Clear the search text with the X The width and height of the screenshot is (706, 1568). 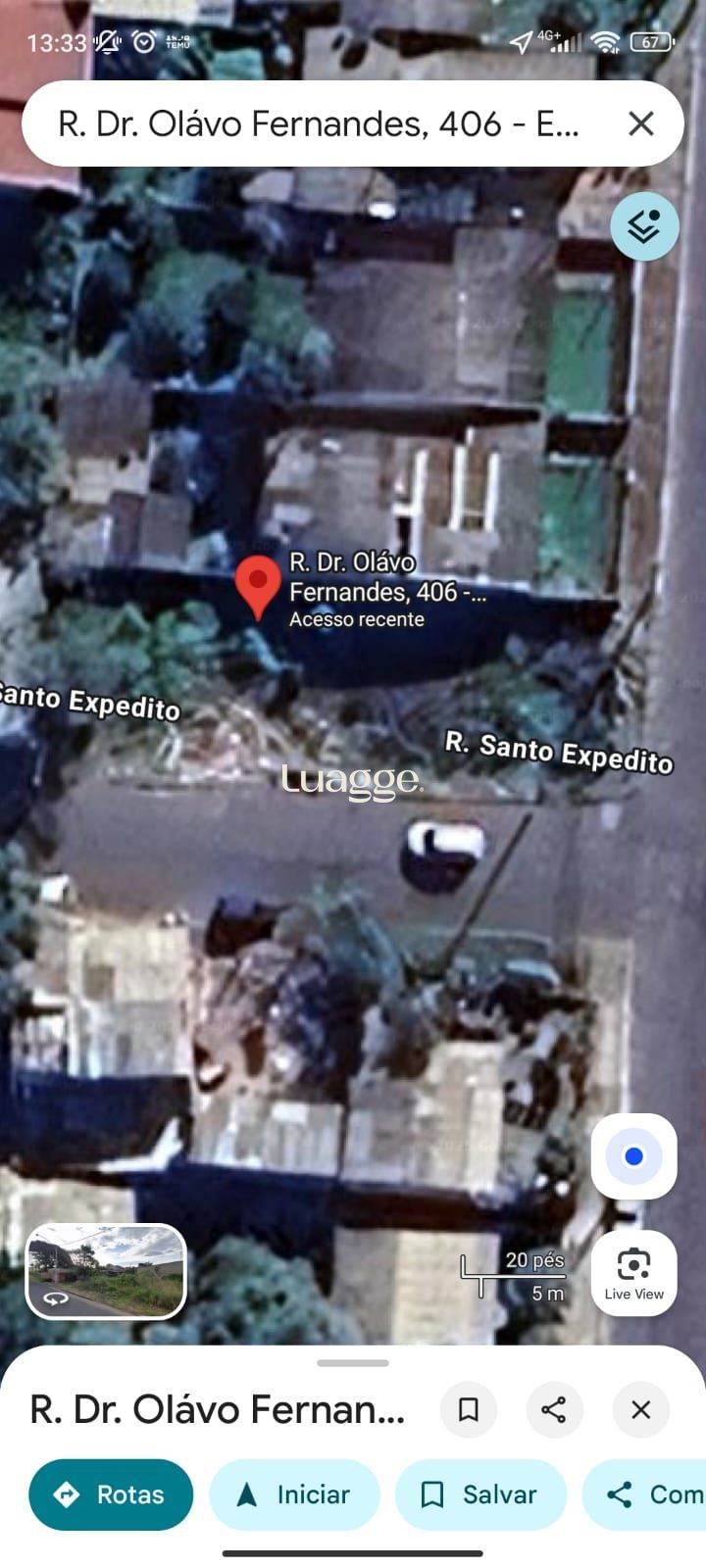[640, 124]
